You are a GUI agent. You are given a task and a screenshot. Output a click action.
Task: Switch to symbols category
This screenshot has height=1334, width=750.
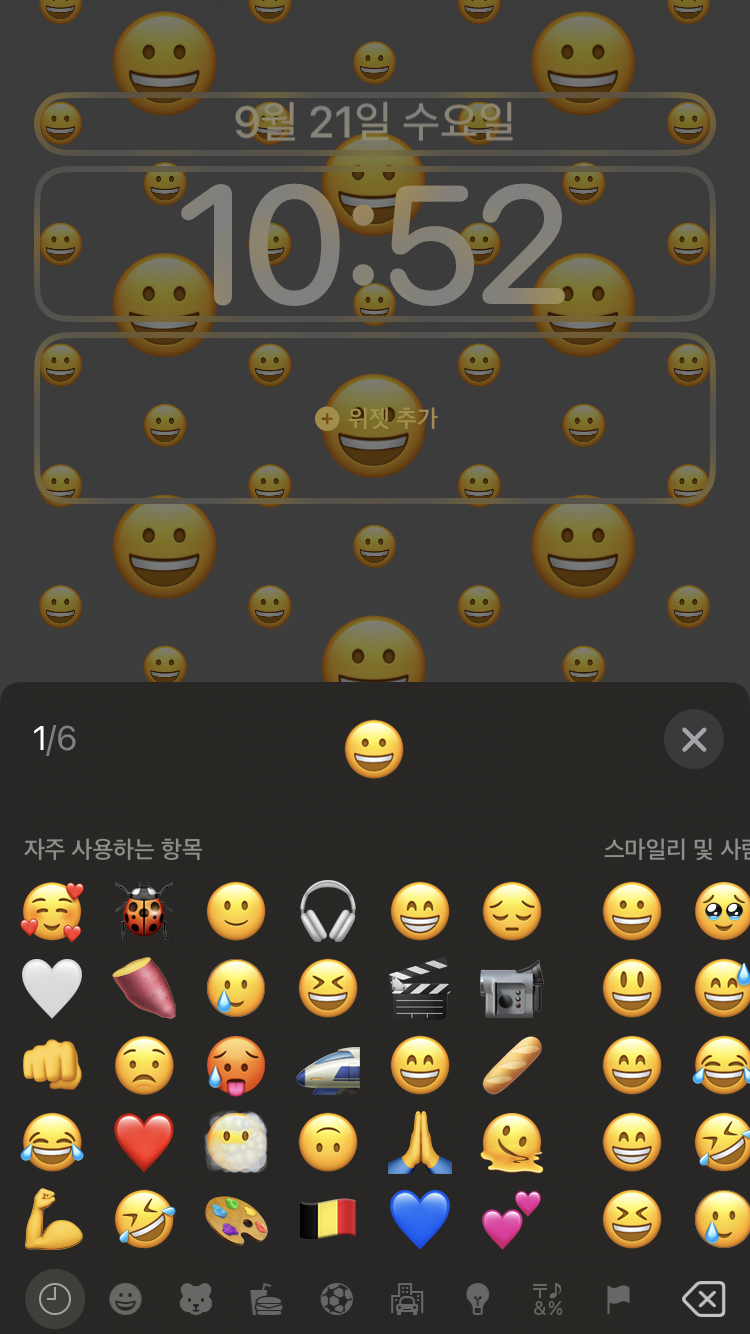[547, 1299]
